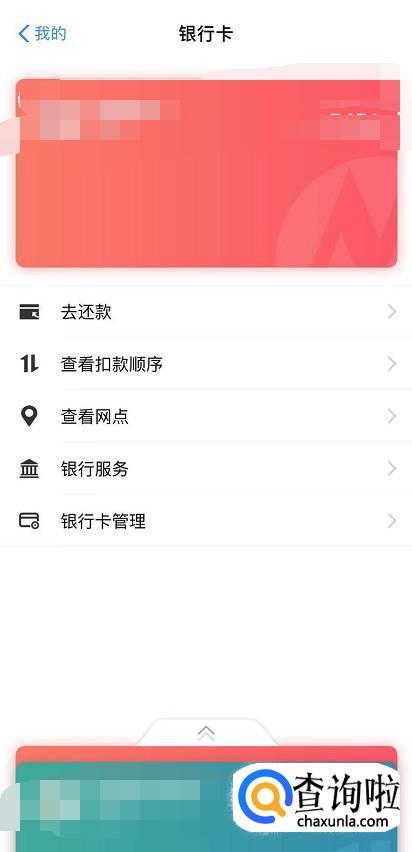Open 银行卡管理 settings
412x852 pixels.
point(206,521)
